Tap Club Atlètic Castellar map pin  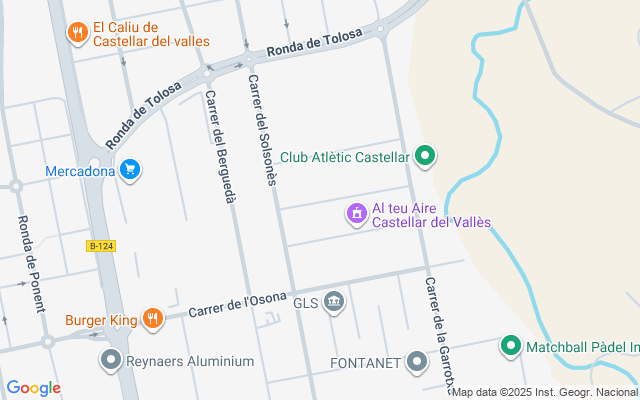pos(425,157)
